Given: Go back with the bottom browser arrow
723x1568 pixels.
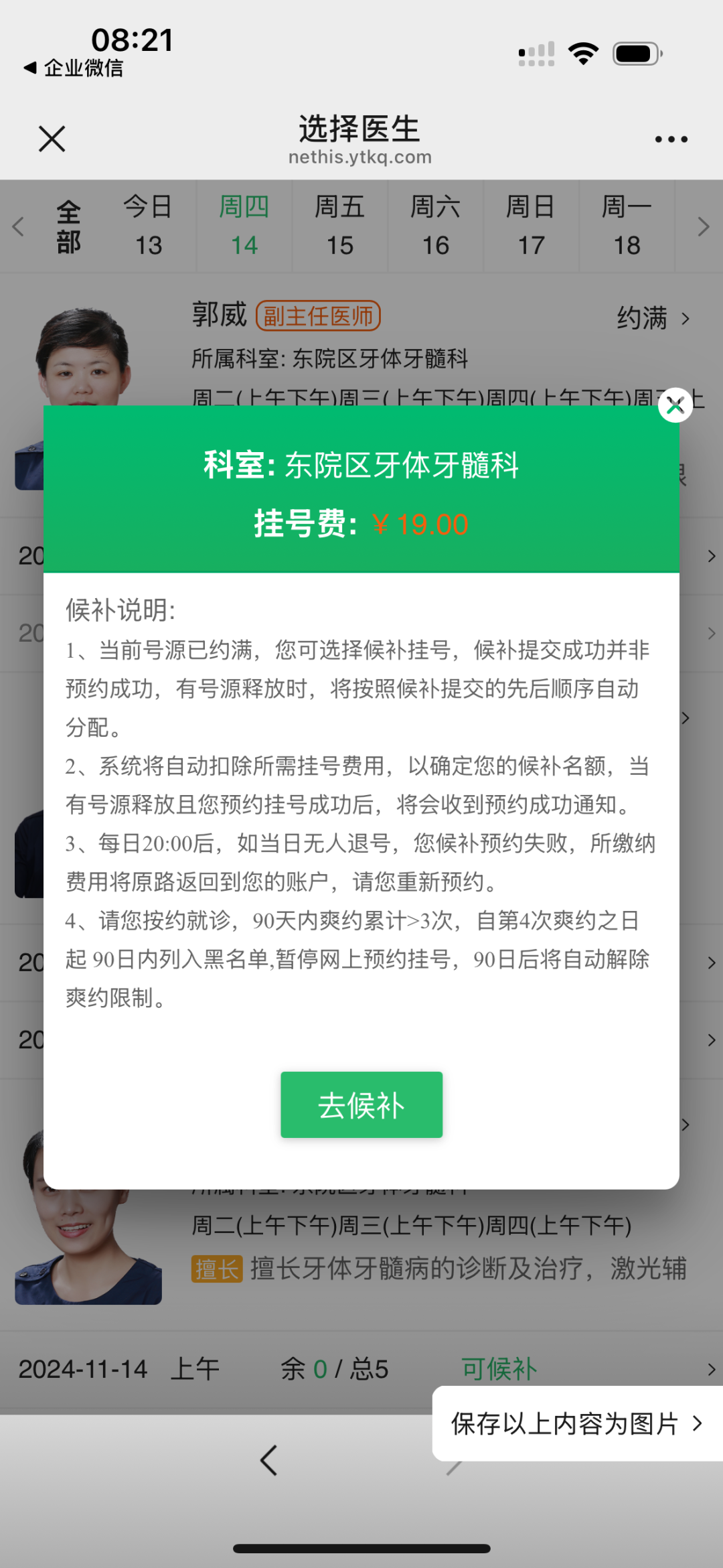Looking at the screenshot, I should click(x=269, y=1460).
